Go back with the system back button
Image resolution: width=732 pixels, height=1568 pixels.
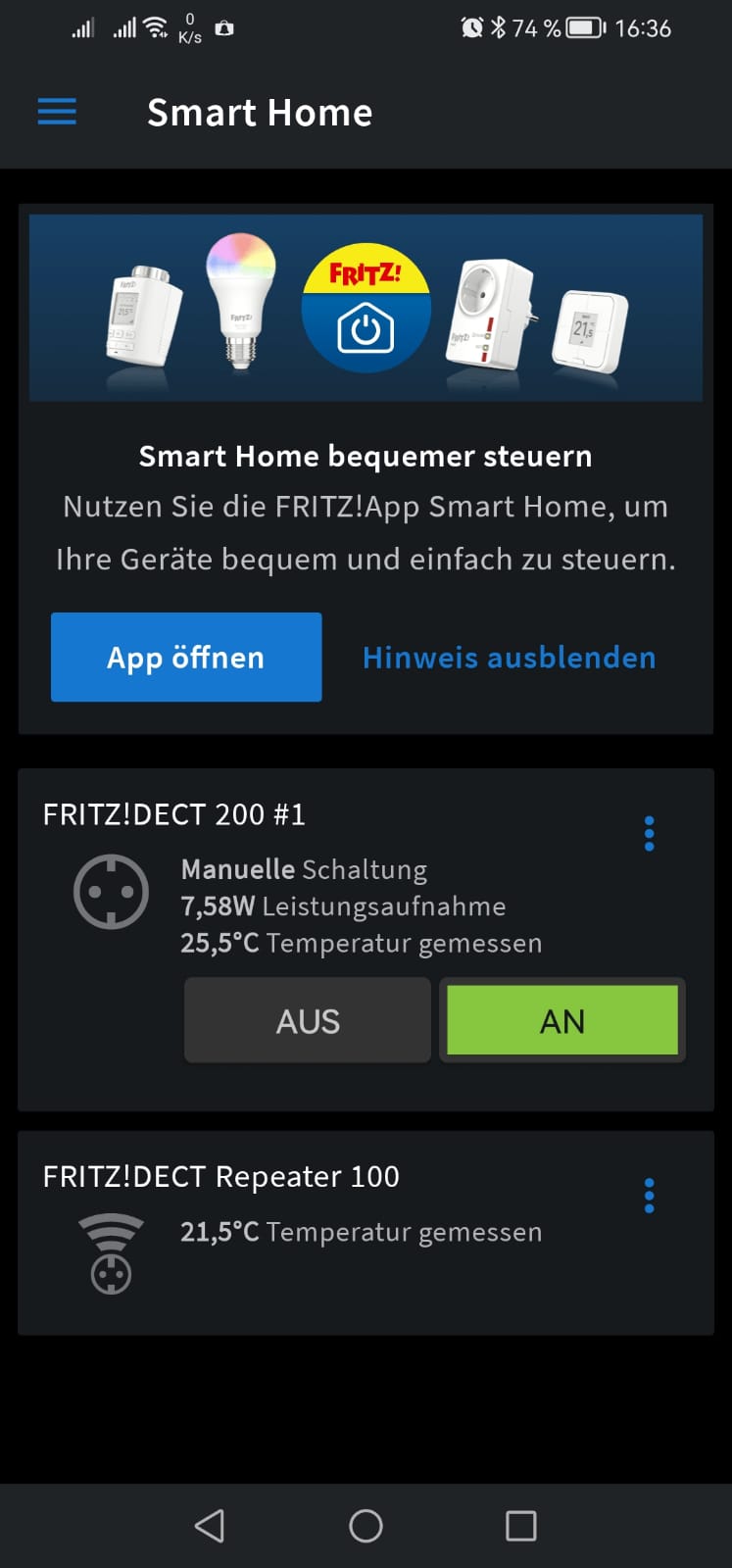210,1525
